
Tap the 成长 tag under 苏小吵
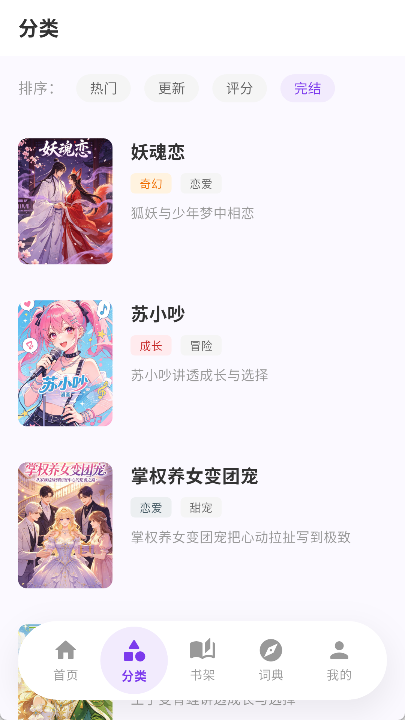tap(151, 346)
